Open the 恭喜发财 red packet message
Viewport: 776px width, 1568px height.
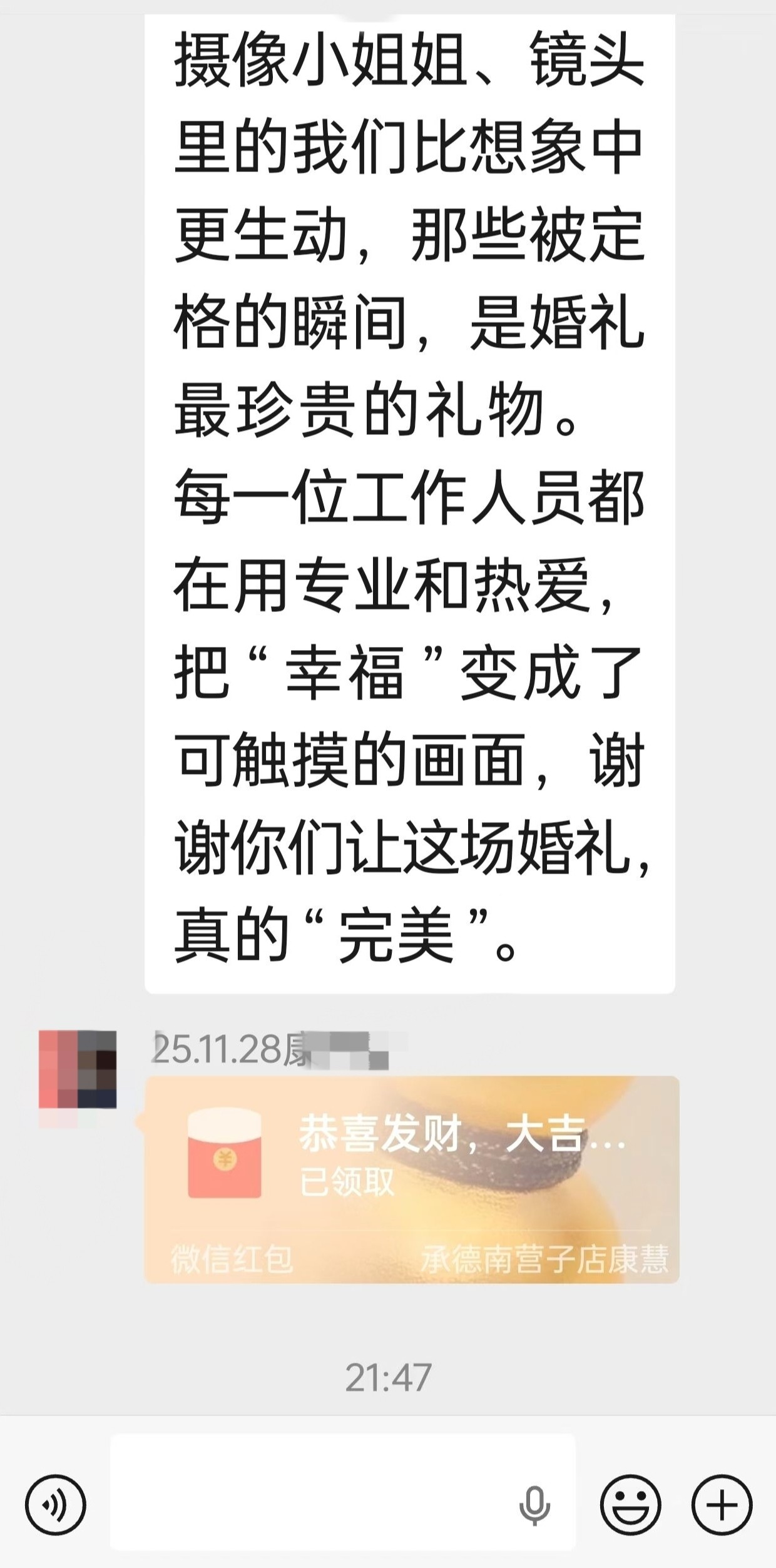click(x=411, y=1179)
